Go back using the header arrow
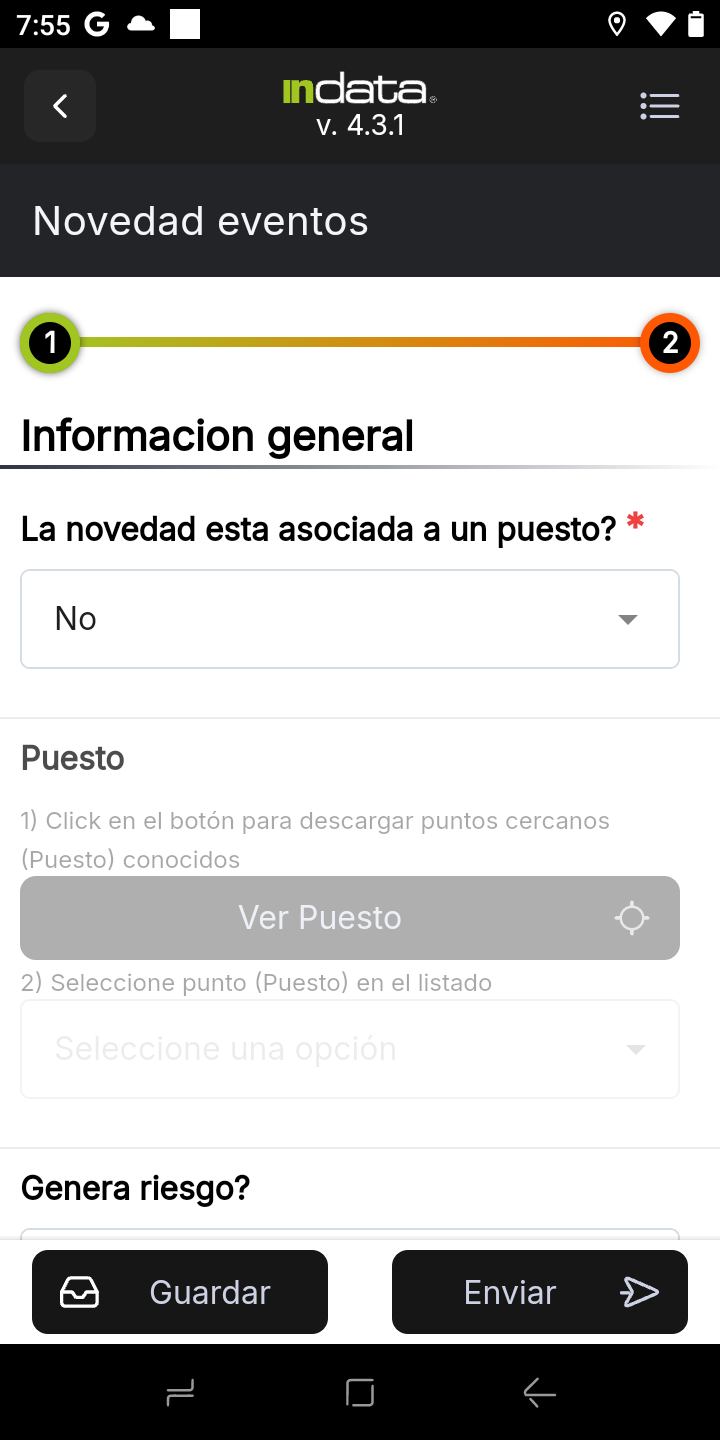Screen dimensions: 720x1440 click(60, 106)
